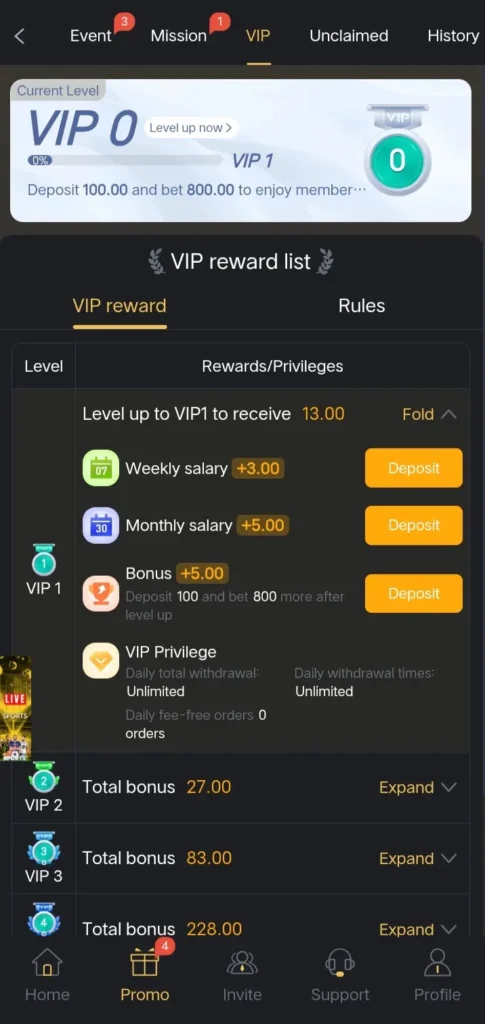Go to the Home tab
Screen dimensions: 485x1024
point(47,975)
